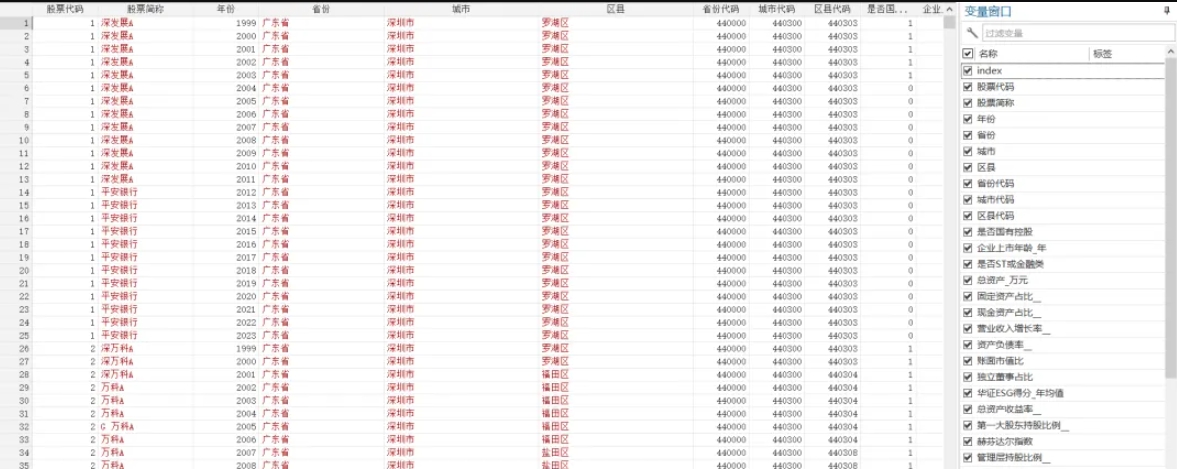Uncheck the 股票简称 variable checkbox

click(967, 103)
